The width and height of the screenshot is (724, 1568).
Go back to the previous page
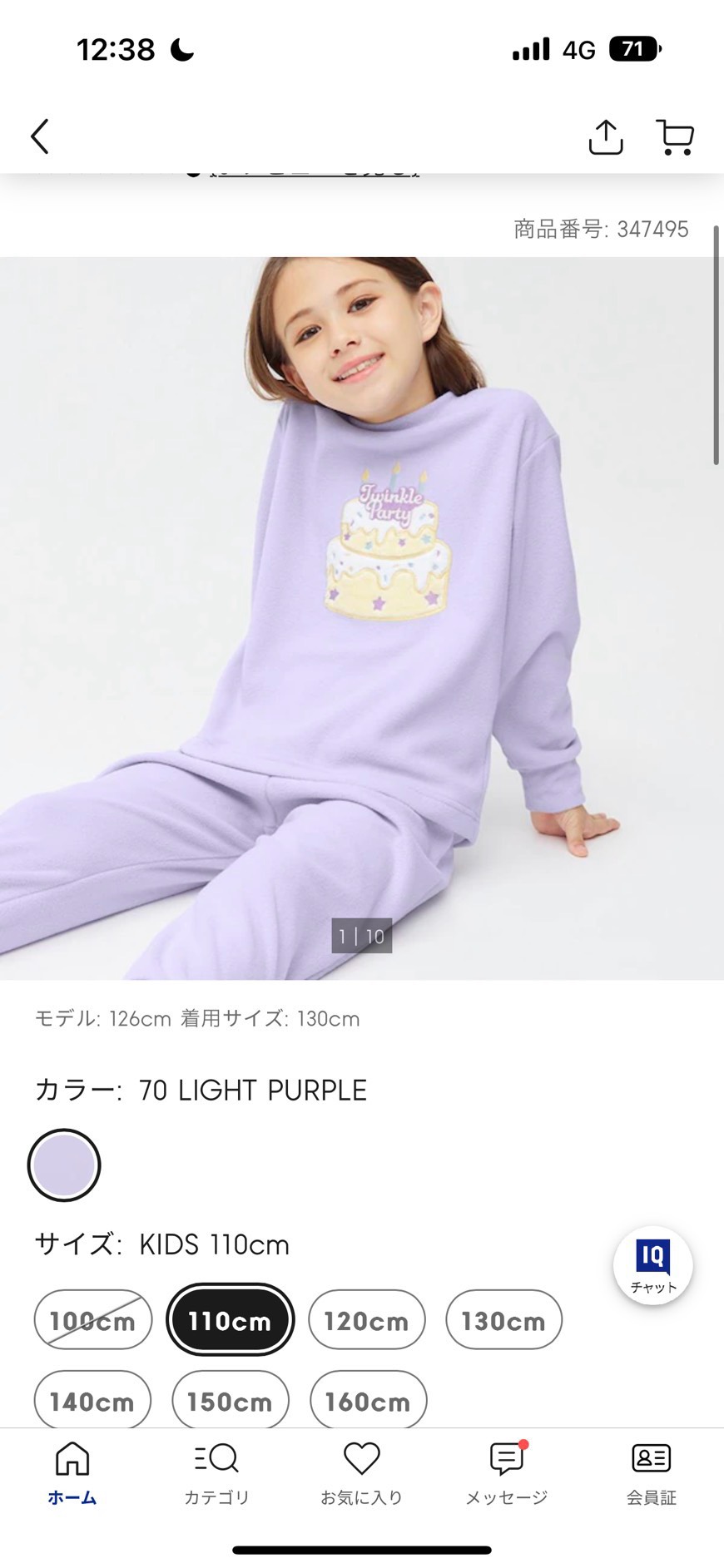pos(40,136)
